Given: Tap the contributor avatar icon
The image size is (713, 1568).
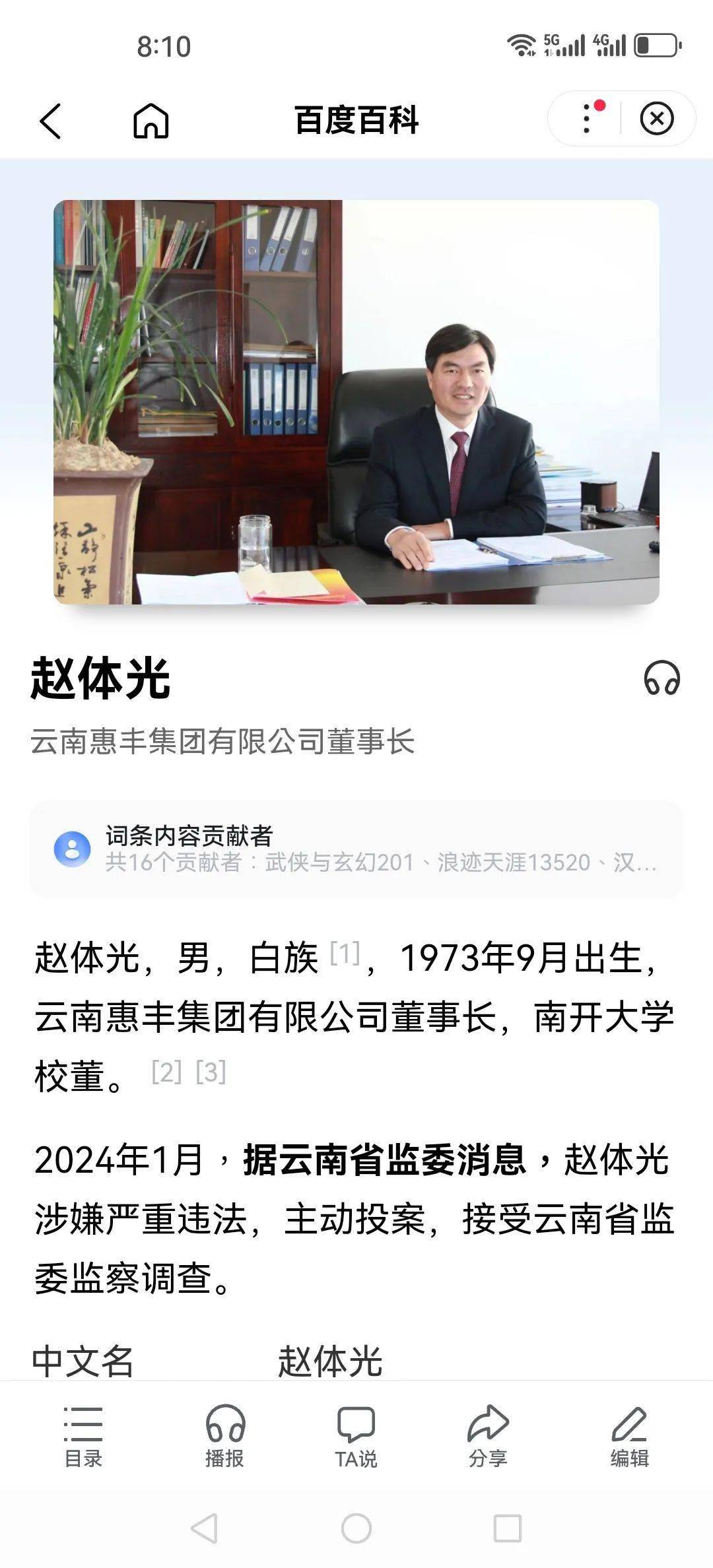Looking at the screenshot, I should pos(71,851).
